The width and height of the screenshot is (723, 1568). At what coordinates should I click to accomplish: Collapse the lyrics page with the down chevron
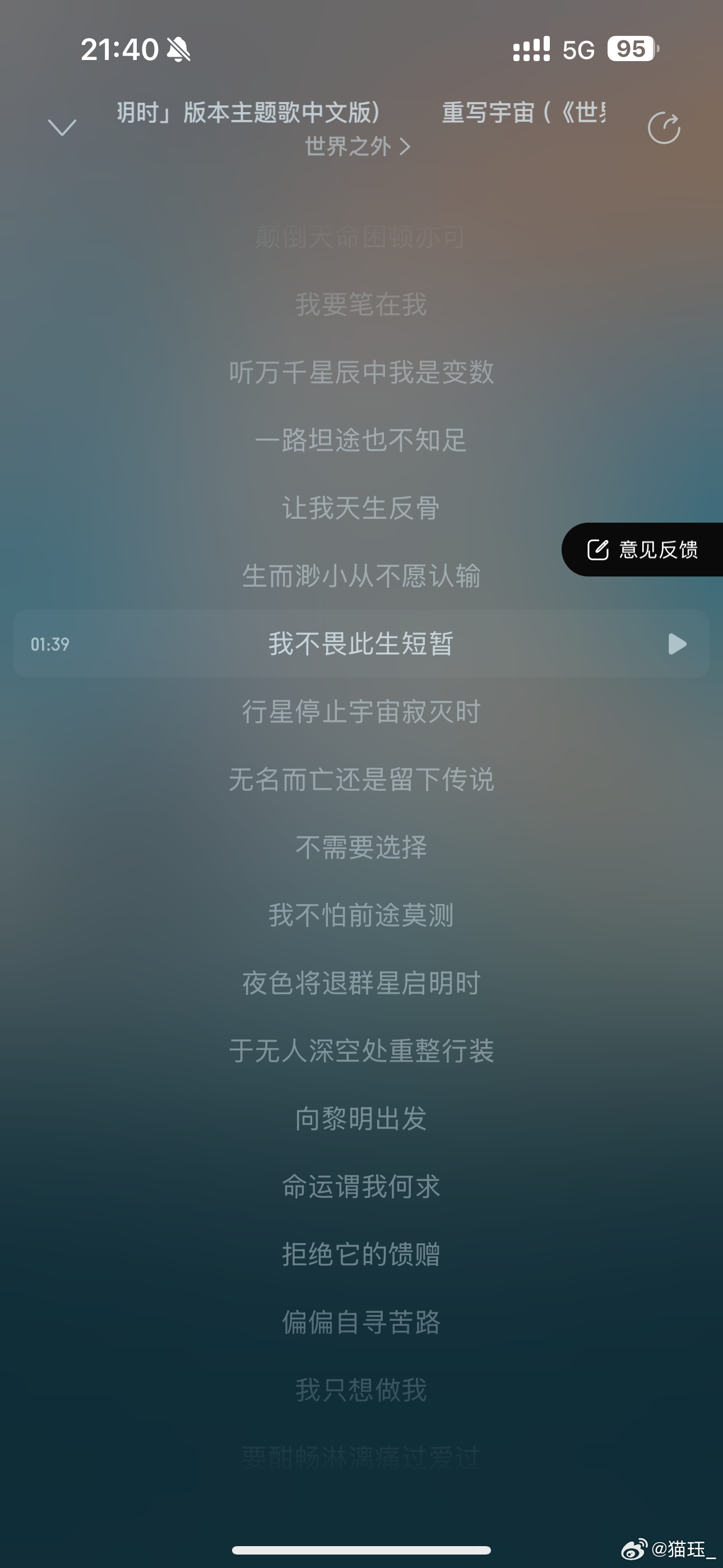point(62,128)
